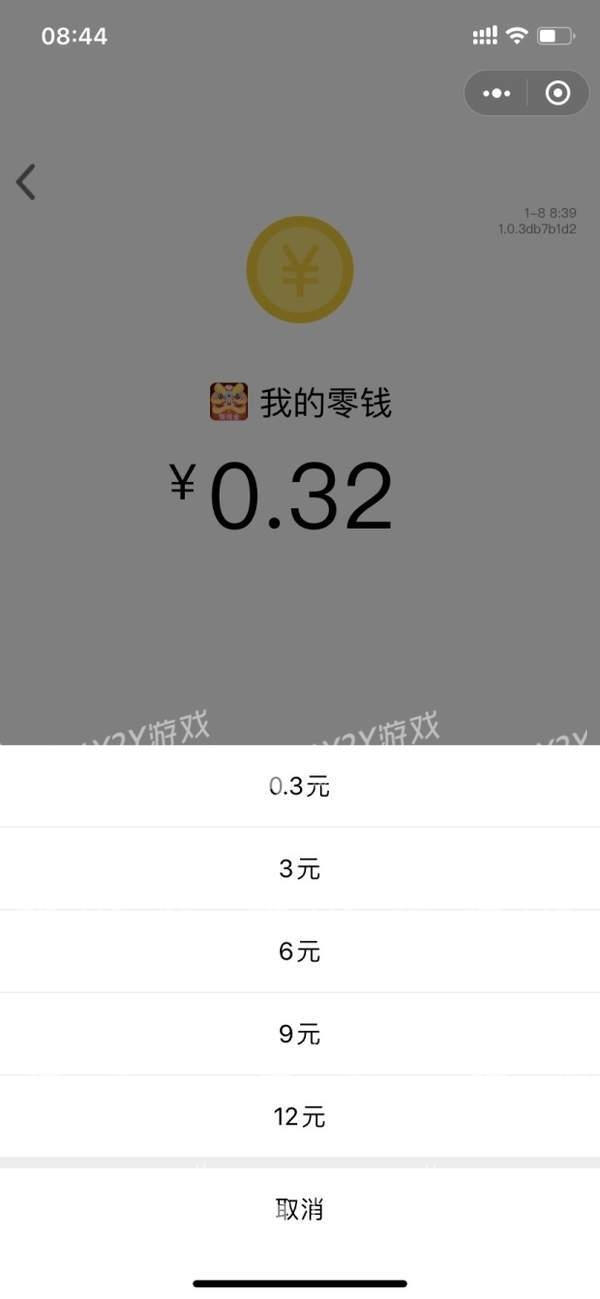This screenshot has height=1299, width=600.
Task: Choose the 3元 option
Action: [x=300, y=869]
